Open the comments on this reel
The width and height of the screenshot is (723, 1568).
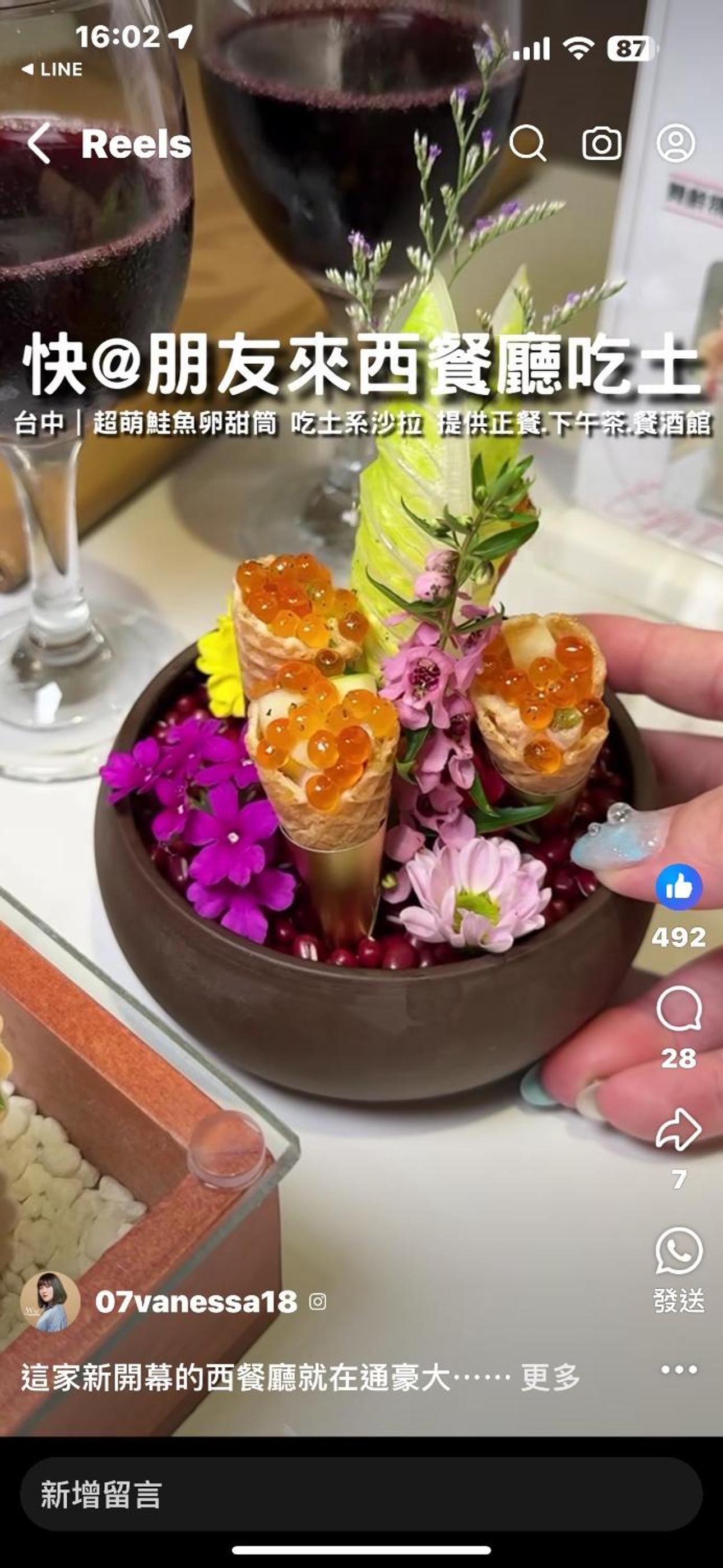point(679,1009)
